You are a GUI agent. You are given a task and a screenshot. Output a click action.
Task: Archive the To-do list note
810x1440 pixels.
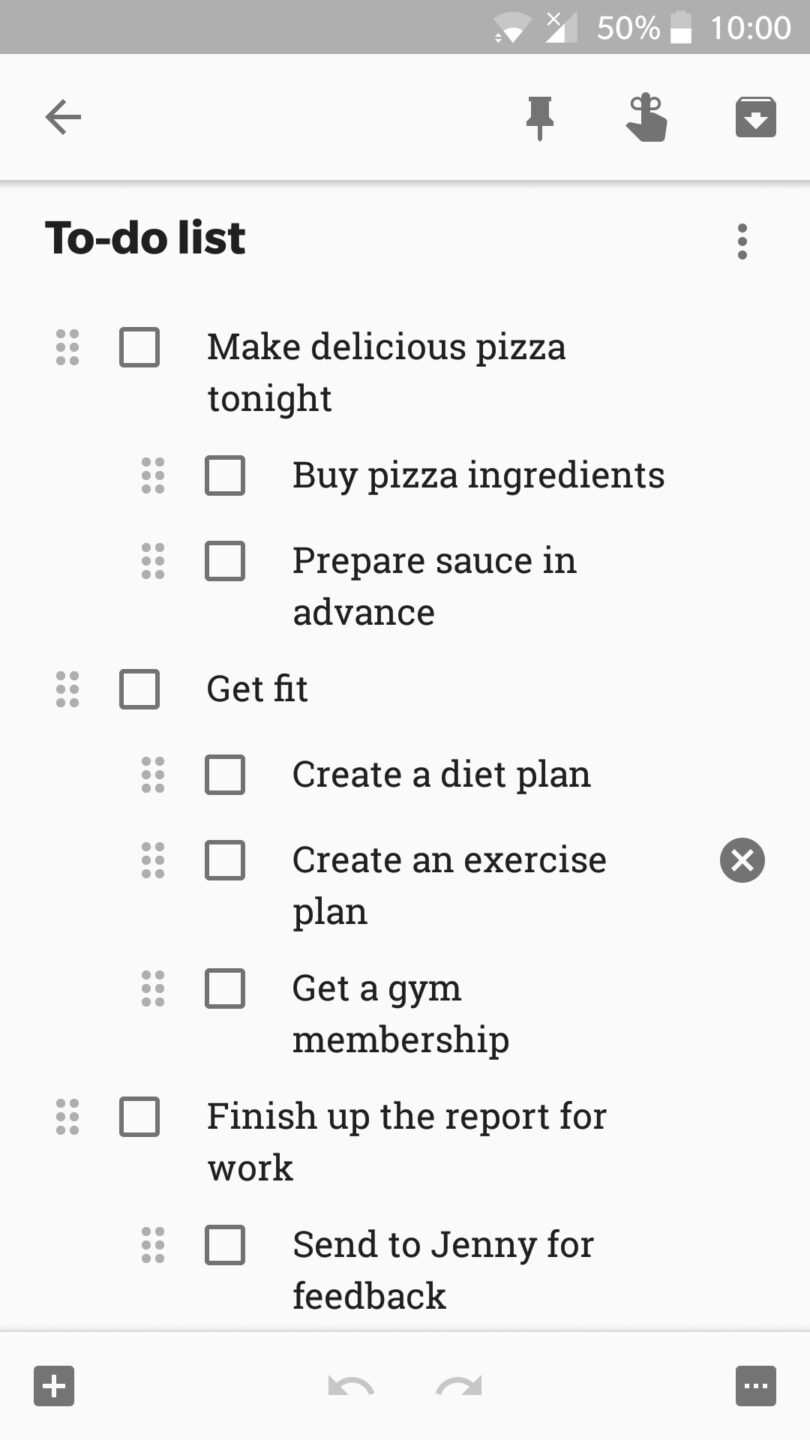point(755,116)
